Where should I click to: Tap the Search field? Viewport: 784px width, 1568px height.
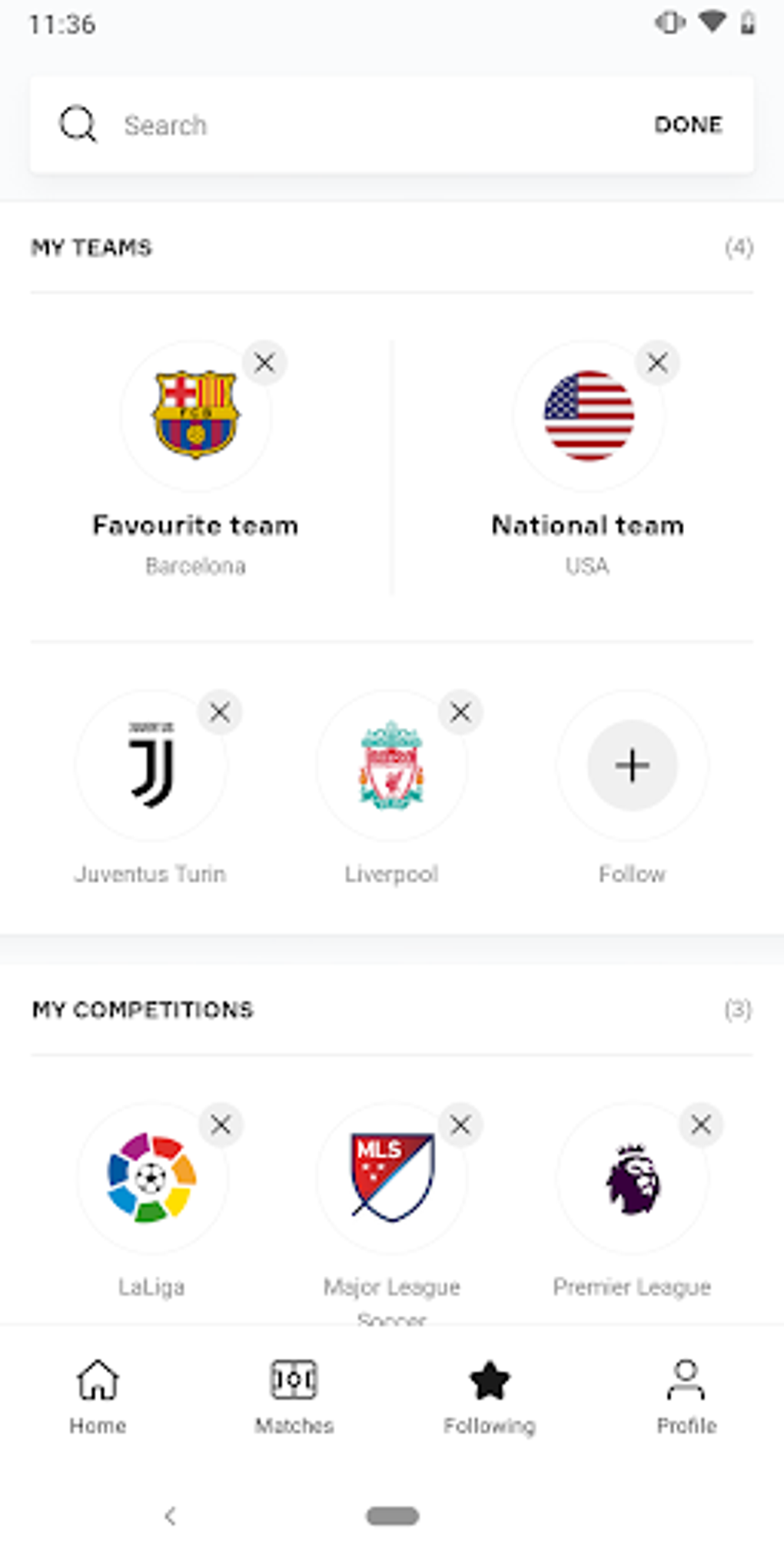click(346, 125)
